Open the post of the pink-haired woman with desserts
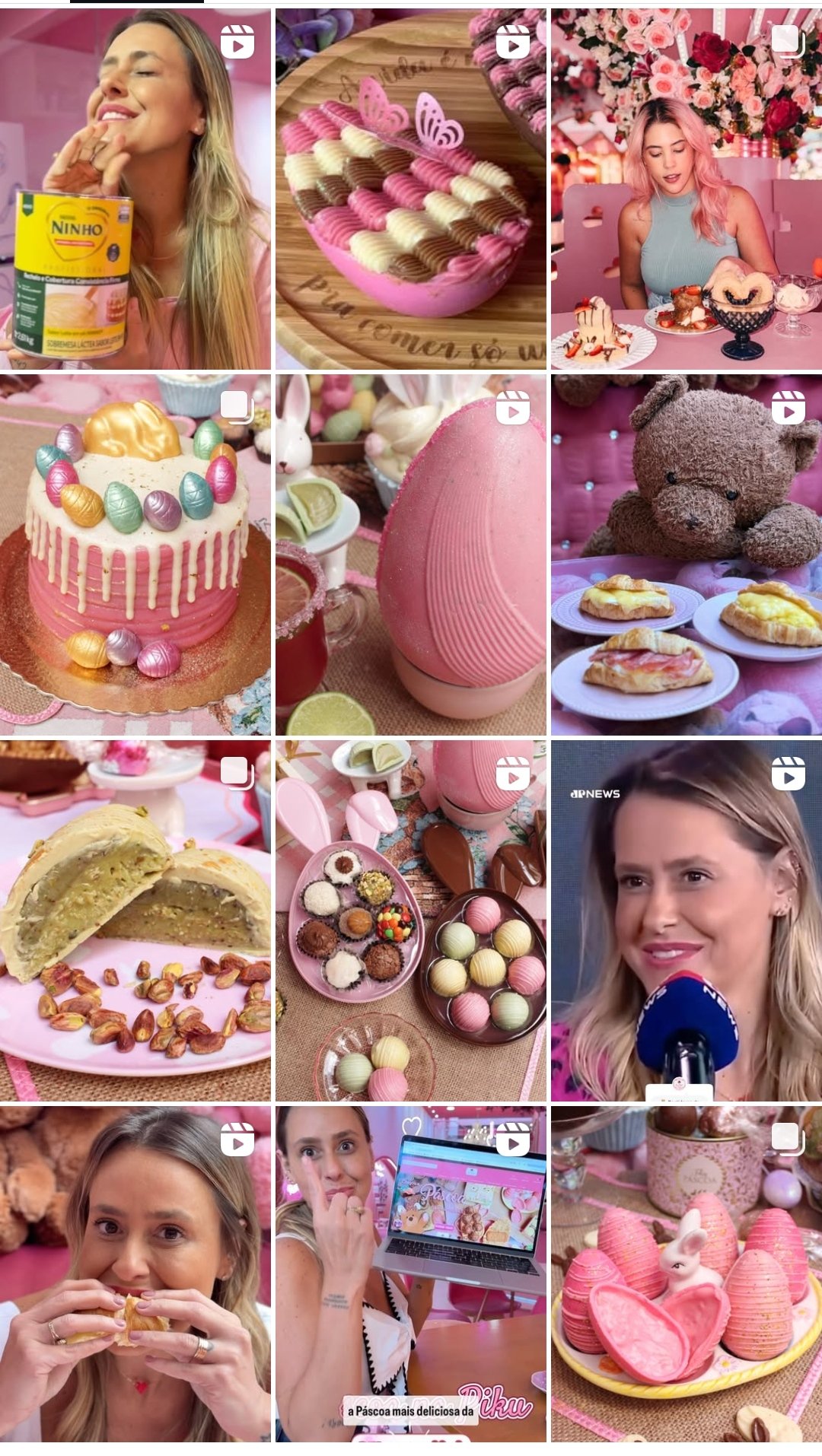This screenshot has width=822, height=1456. click(686, 189)
